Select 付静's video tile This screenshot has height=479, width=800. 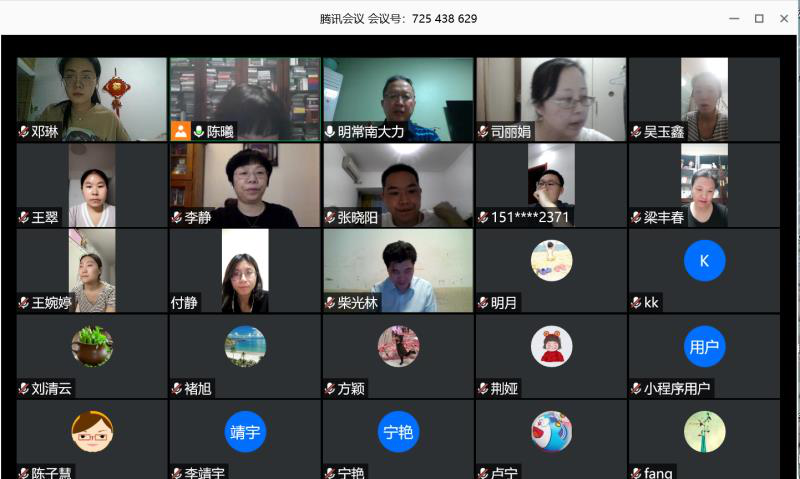click(x=244, y=270)
